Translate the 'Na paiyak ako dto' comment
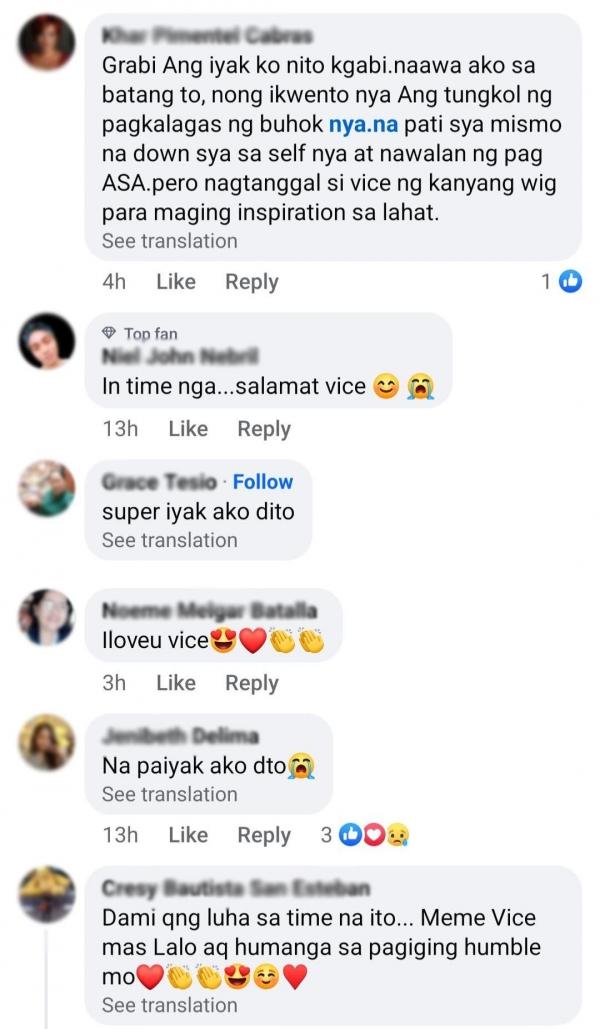The image size is (600, 1029). (x=169, y=794)
